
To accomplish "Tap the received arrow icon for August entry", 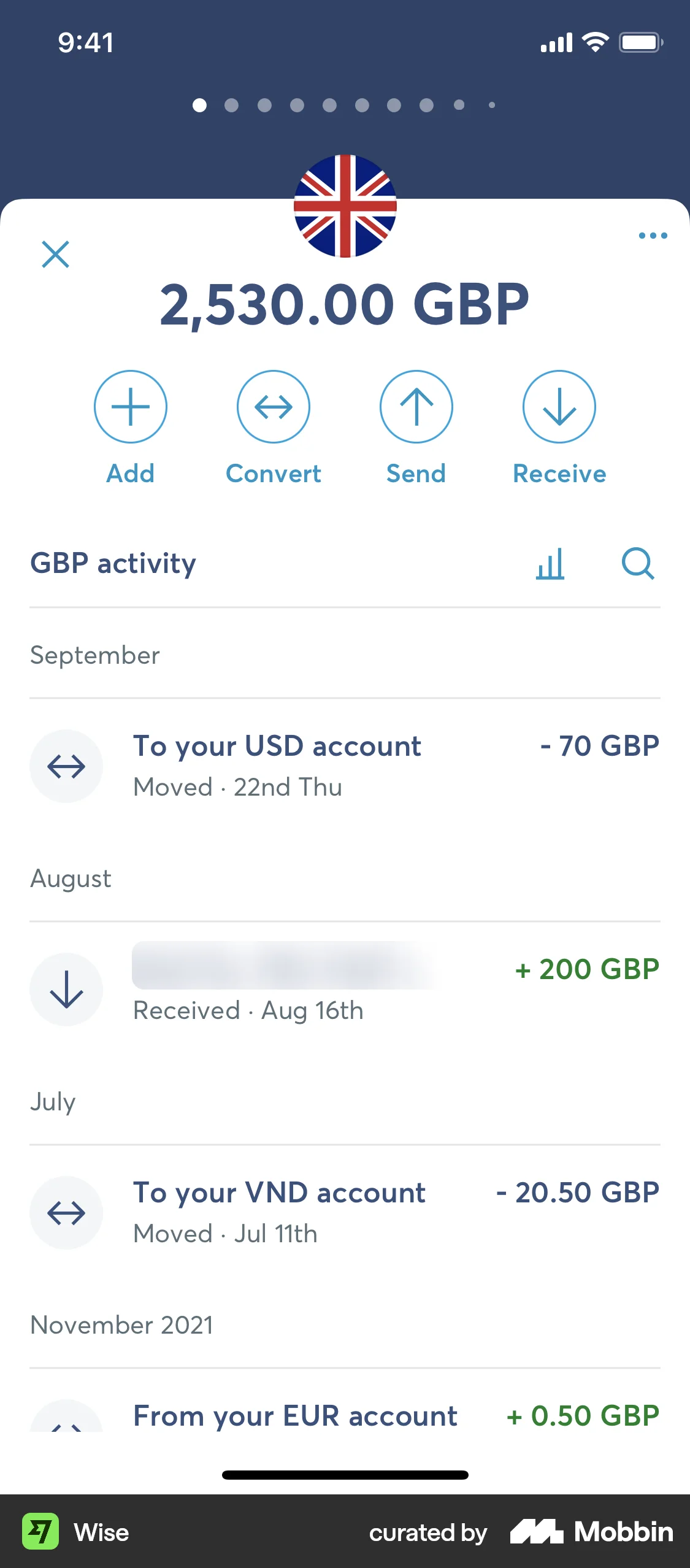I will 66,989.
